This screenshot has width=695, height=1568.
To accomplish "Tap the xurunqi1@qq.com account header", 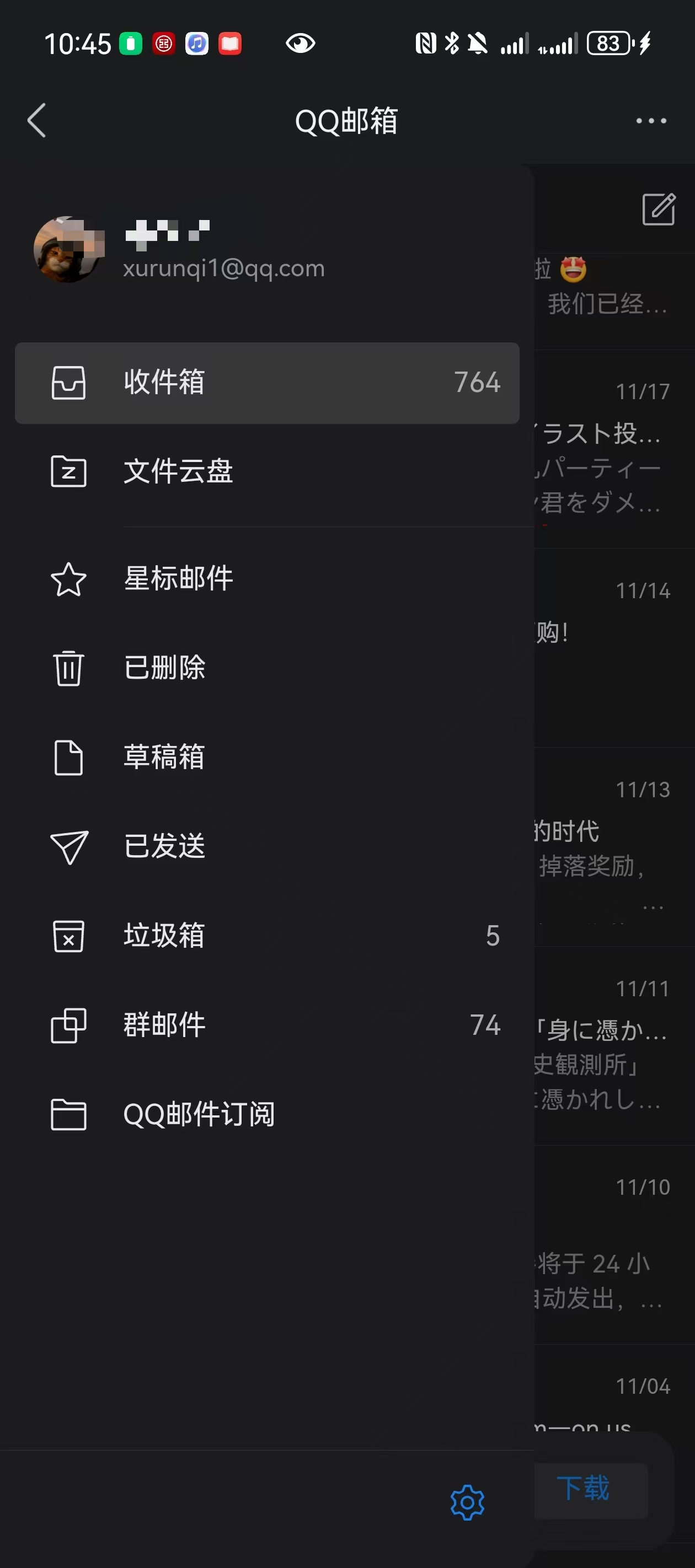I will tap(223, 250).
